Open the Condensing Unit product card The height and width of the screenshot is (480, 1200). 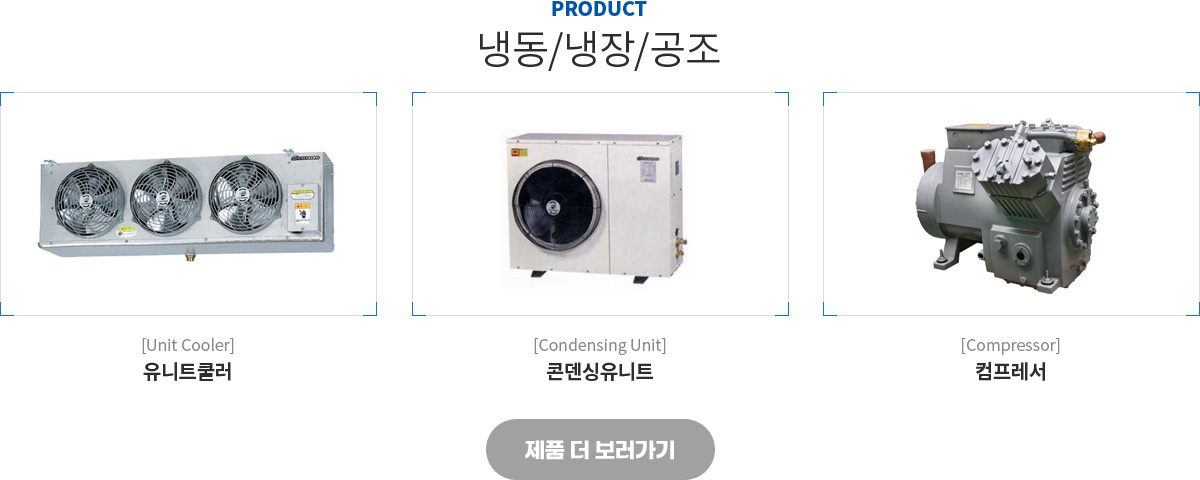pyautogui.click(x=600, y=204)
